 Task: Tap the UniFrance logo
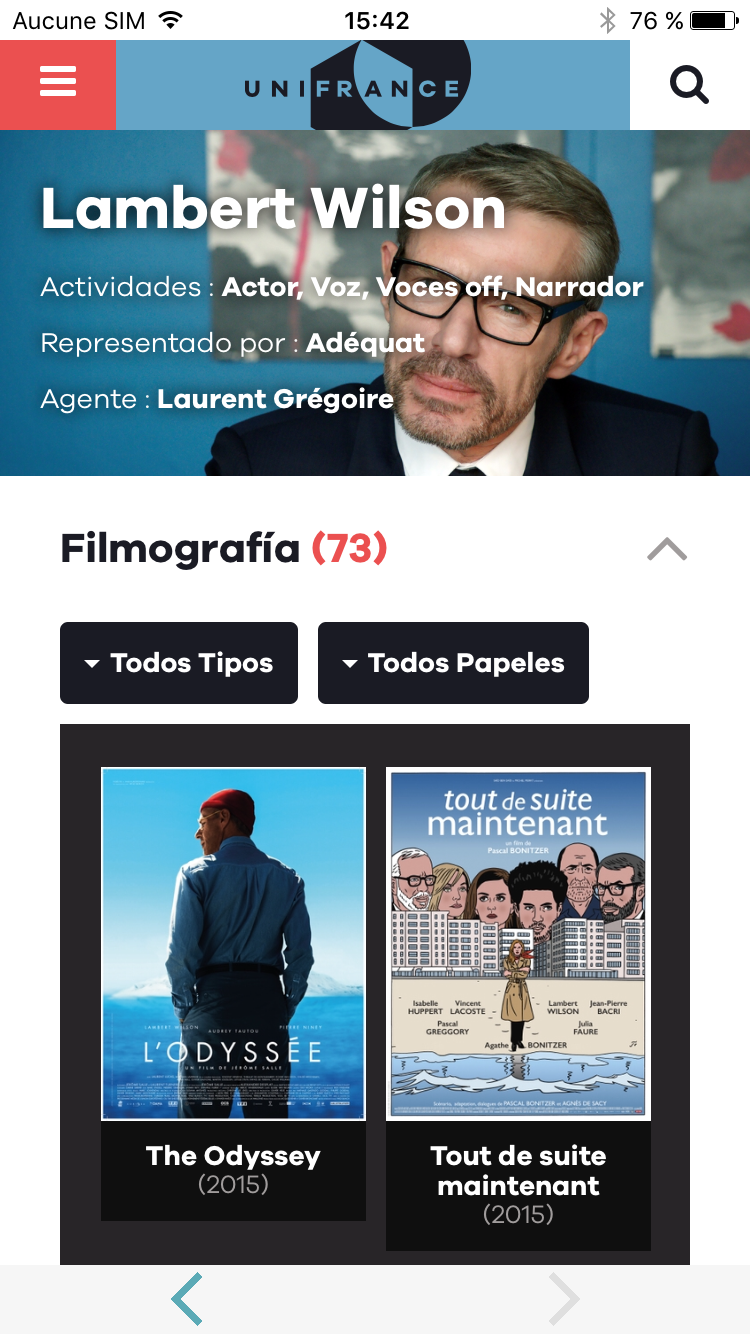[373, 84]
